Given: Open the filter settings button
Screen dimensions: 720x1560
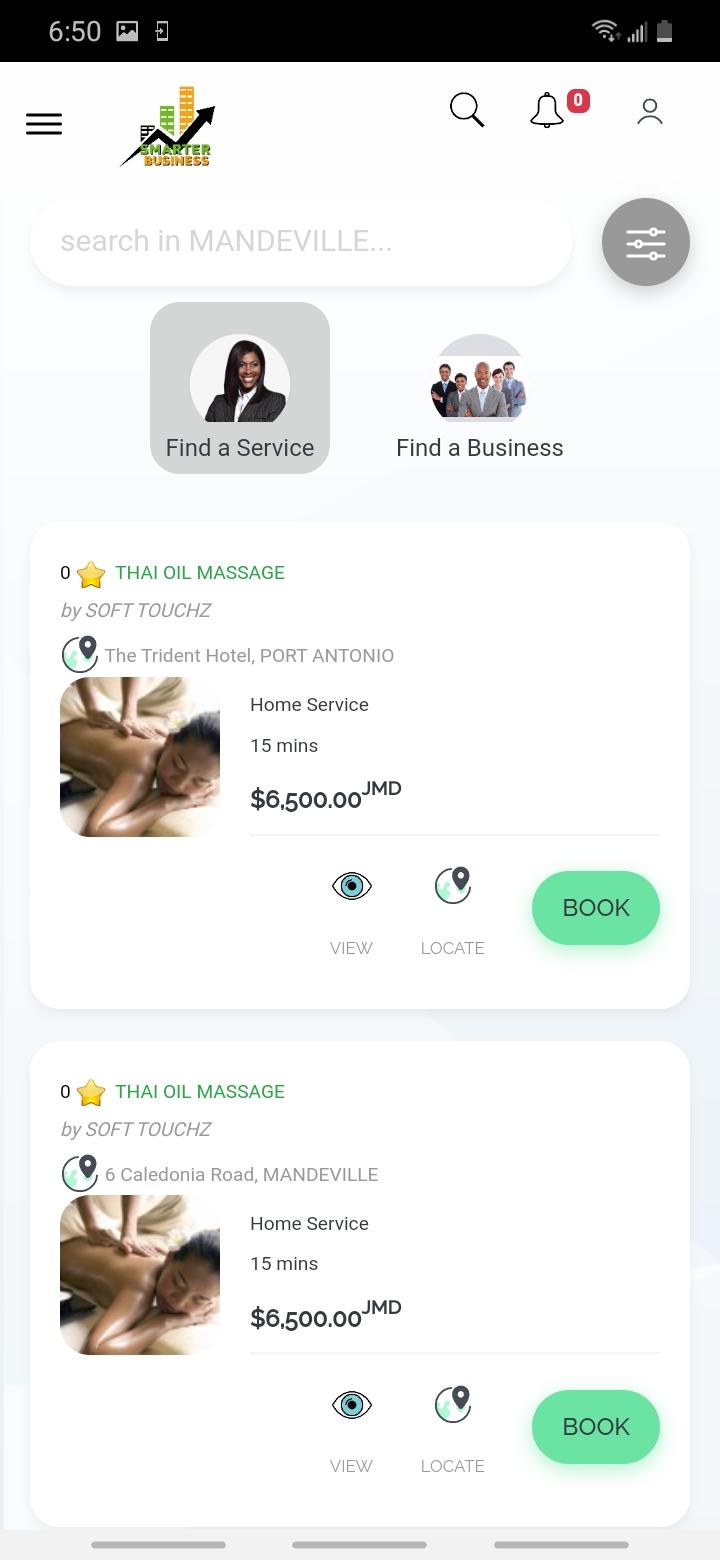Looking at the screenshot, I should point(646,242).
